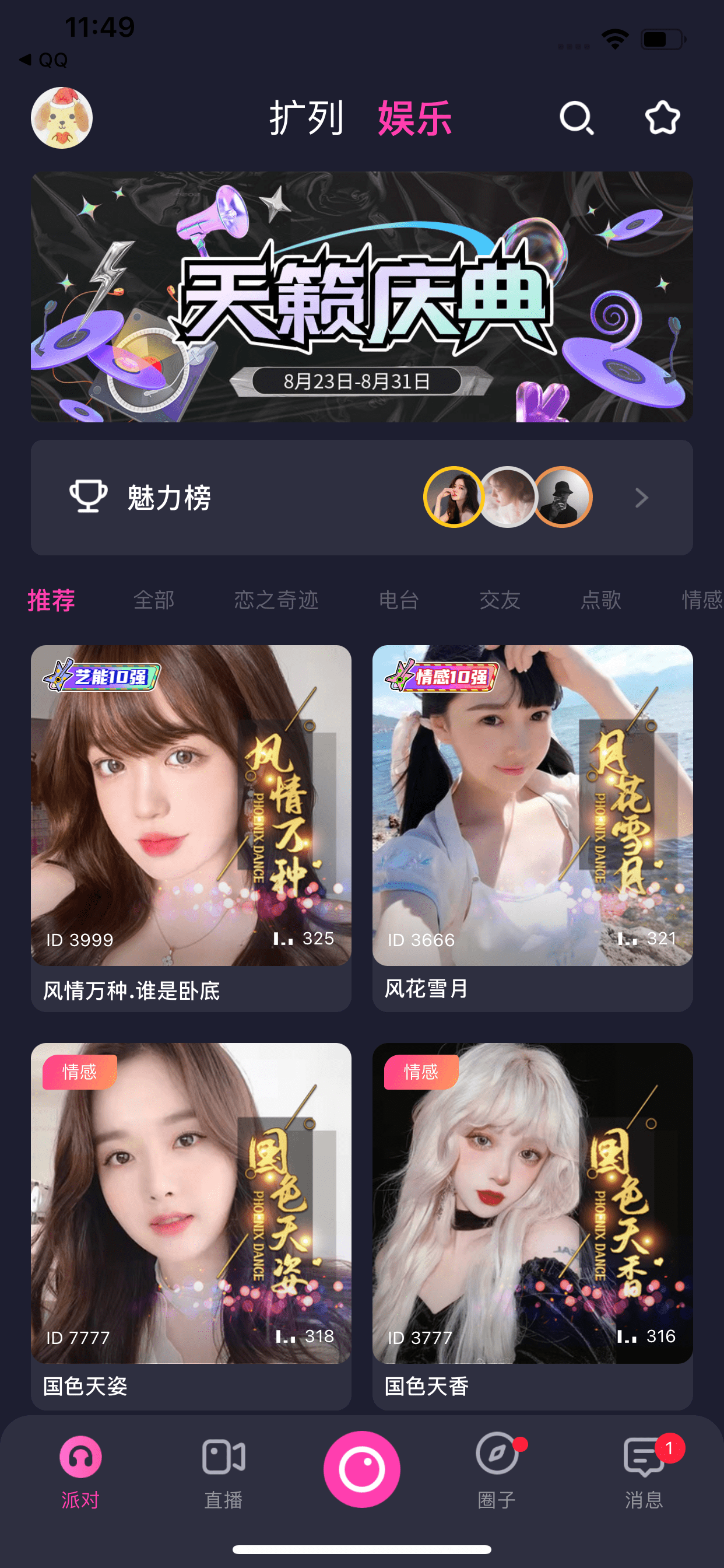Select the 恋之奇迹 category tab
Image resolution: width=724 pixels, height=1568 pixels.
click(x=276, y=600)
